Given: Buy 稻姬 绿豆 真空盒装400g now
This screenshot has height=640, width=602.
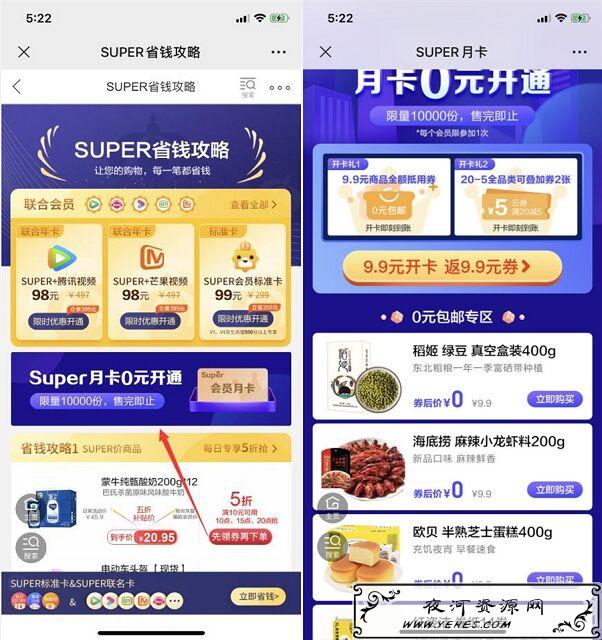Looking at the screenshot, I should click(554, 398).
